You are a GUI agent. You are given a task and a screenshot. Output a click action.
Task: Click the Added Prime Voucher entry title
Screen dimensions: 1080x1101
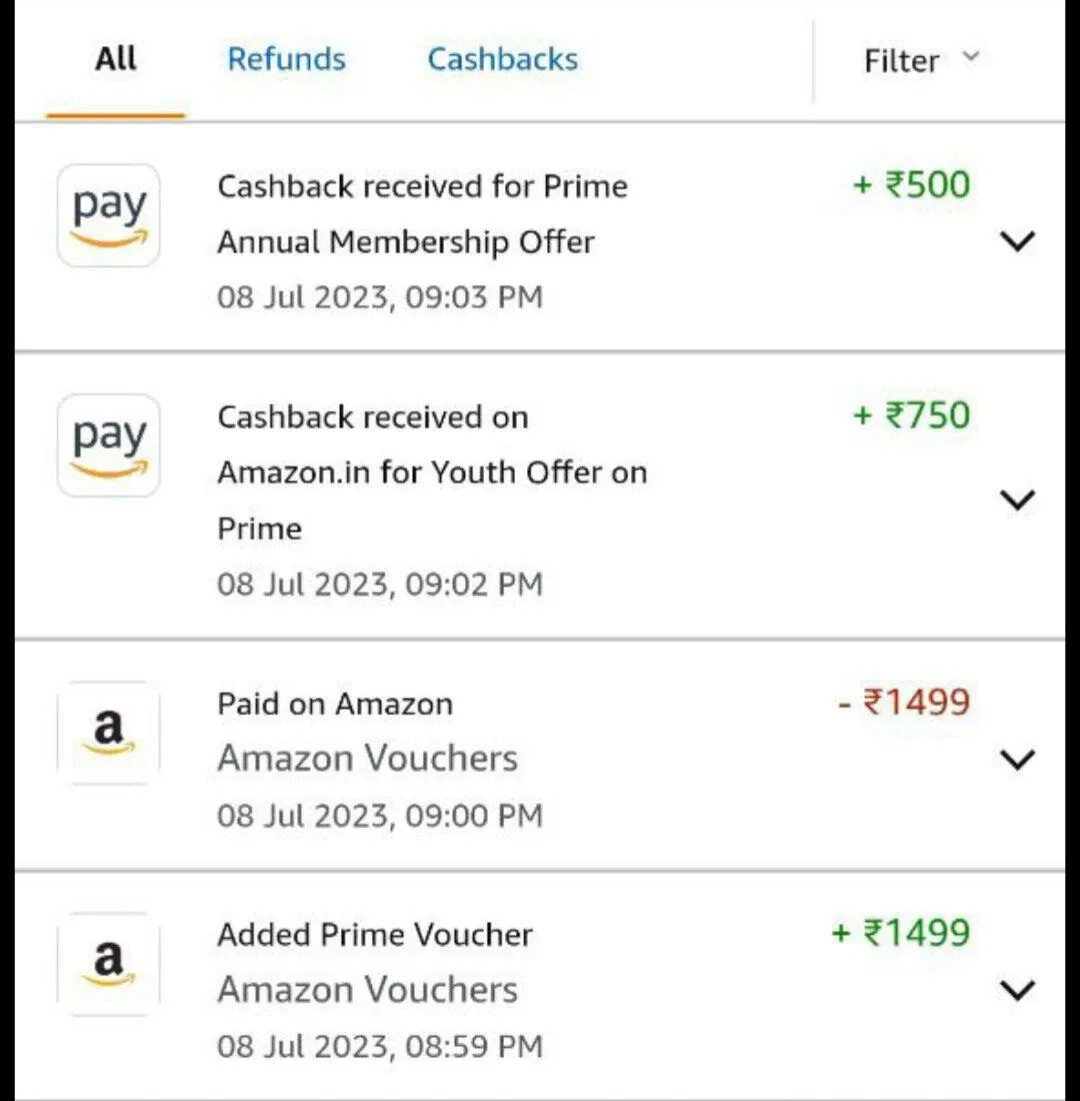tap(374, 934)
